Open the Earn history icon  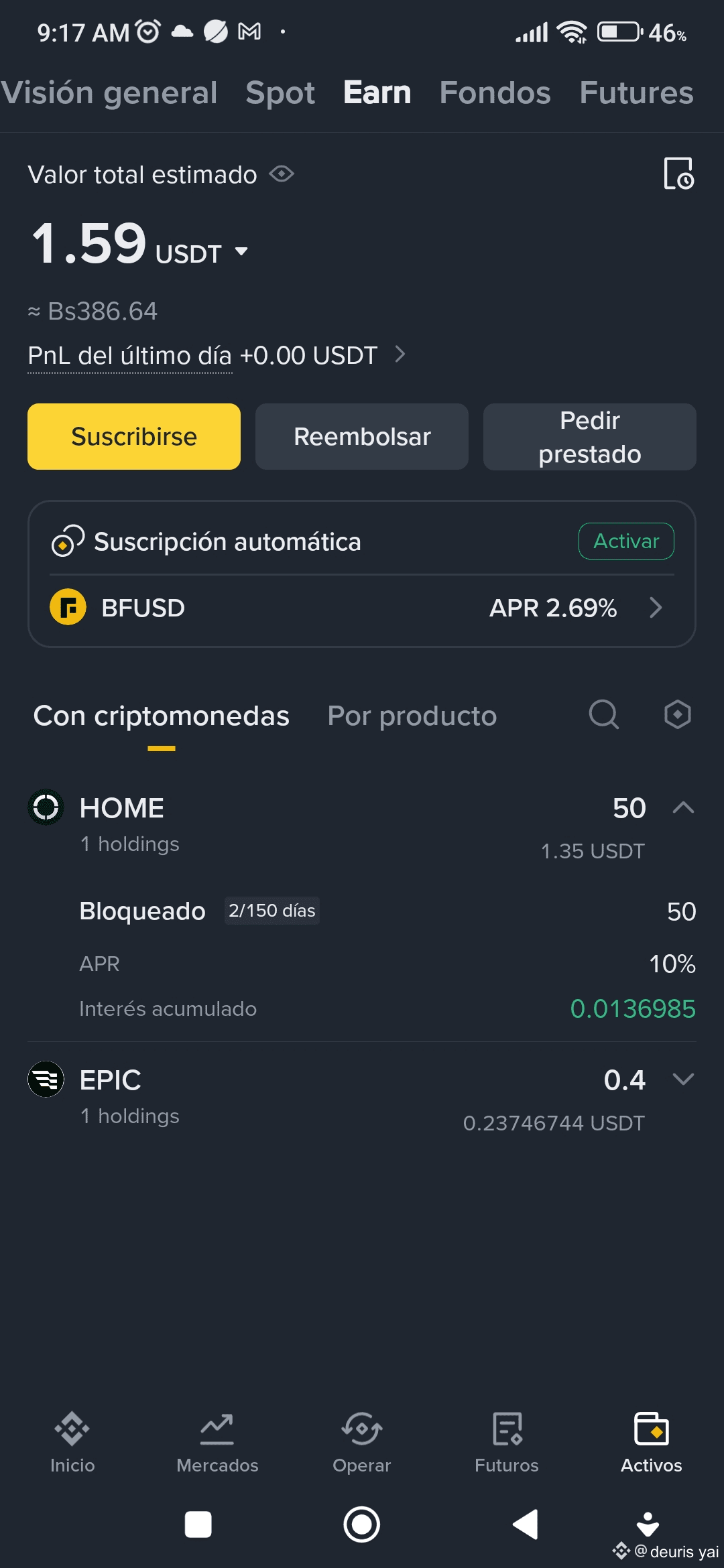[678, 174]
